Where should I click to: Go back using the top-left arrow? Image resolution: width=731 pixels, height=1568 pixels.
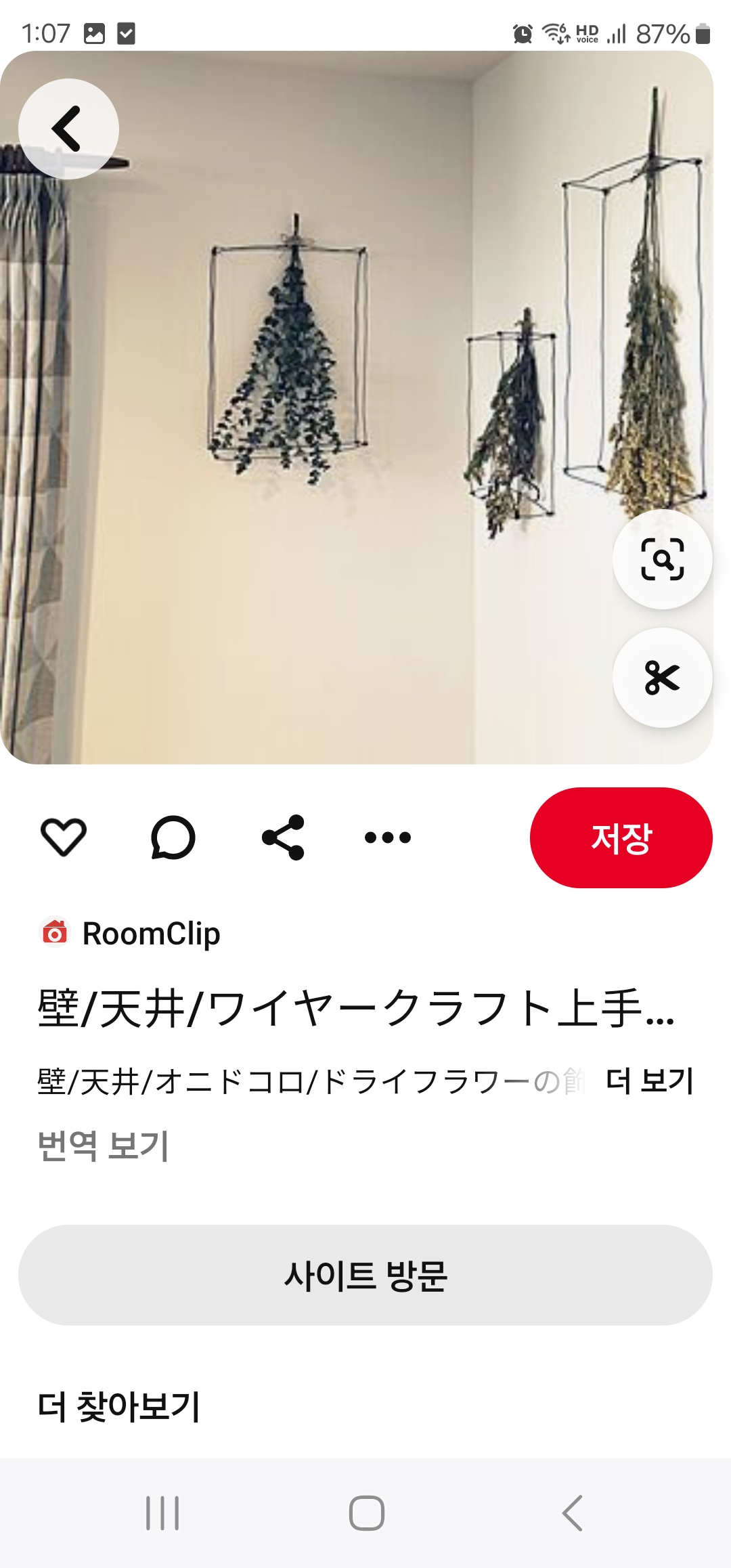click(x=70, y=129)
